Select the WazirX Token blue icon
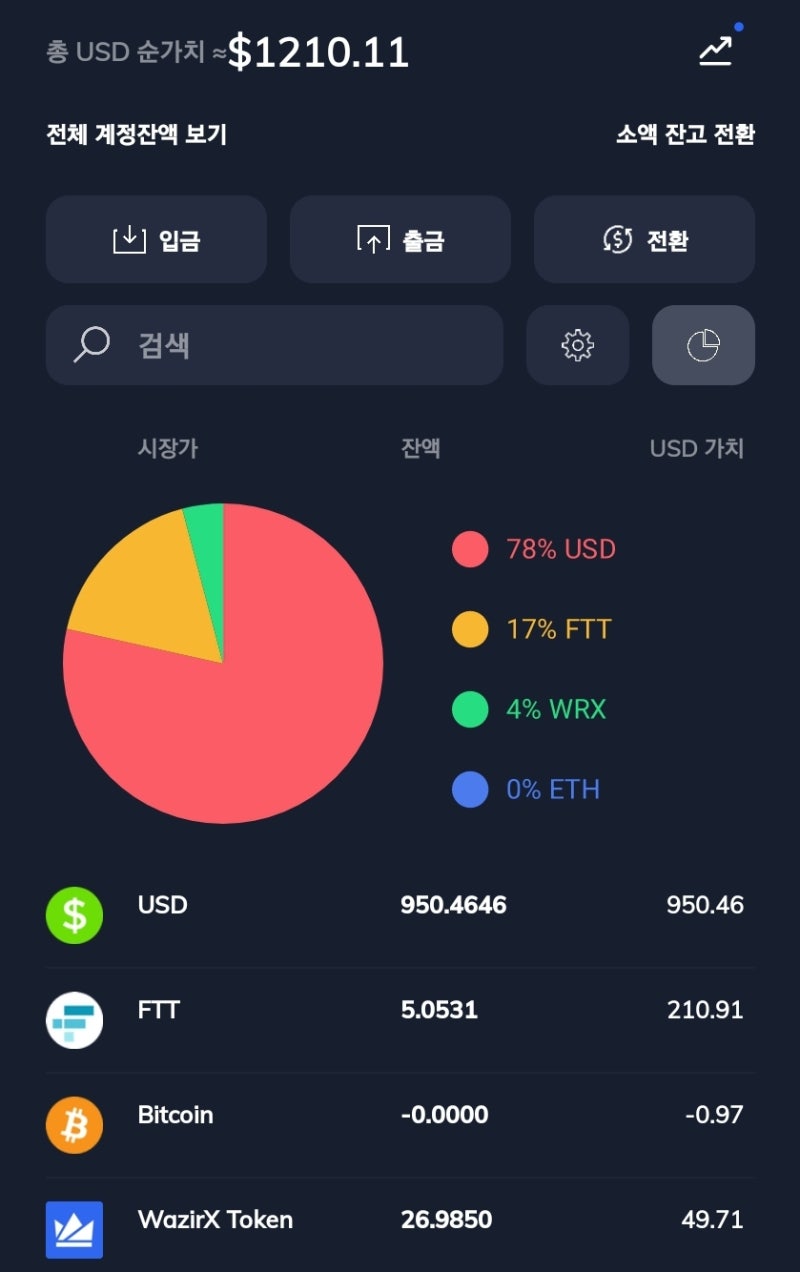800x1272 pixels. click(73, 1229)
